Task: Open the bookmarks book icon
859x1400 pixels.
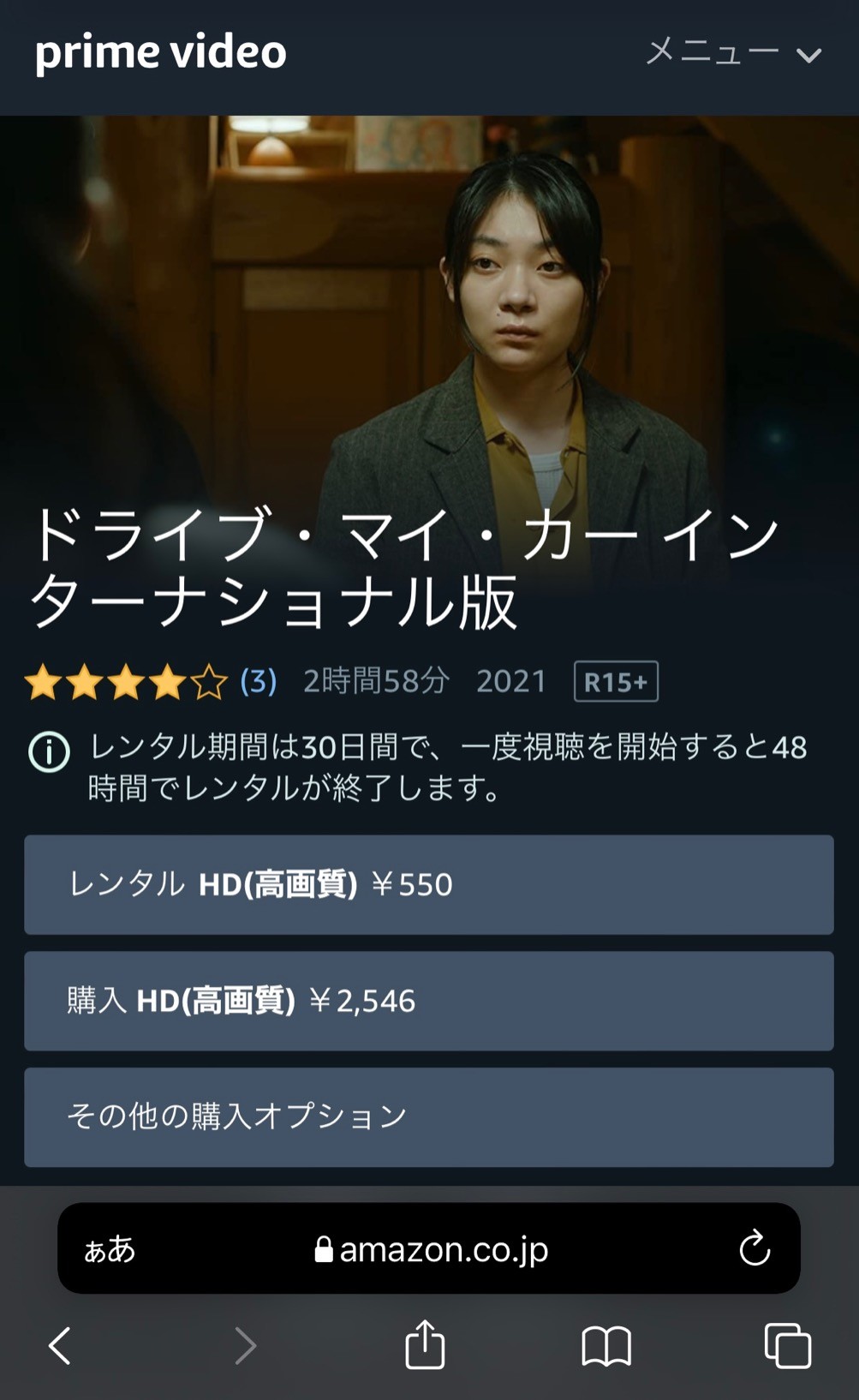Action: point(606,1346)
